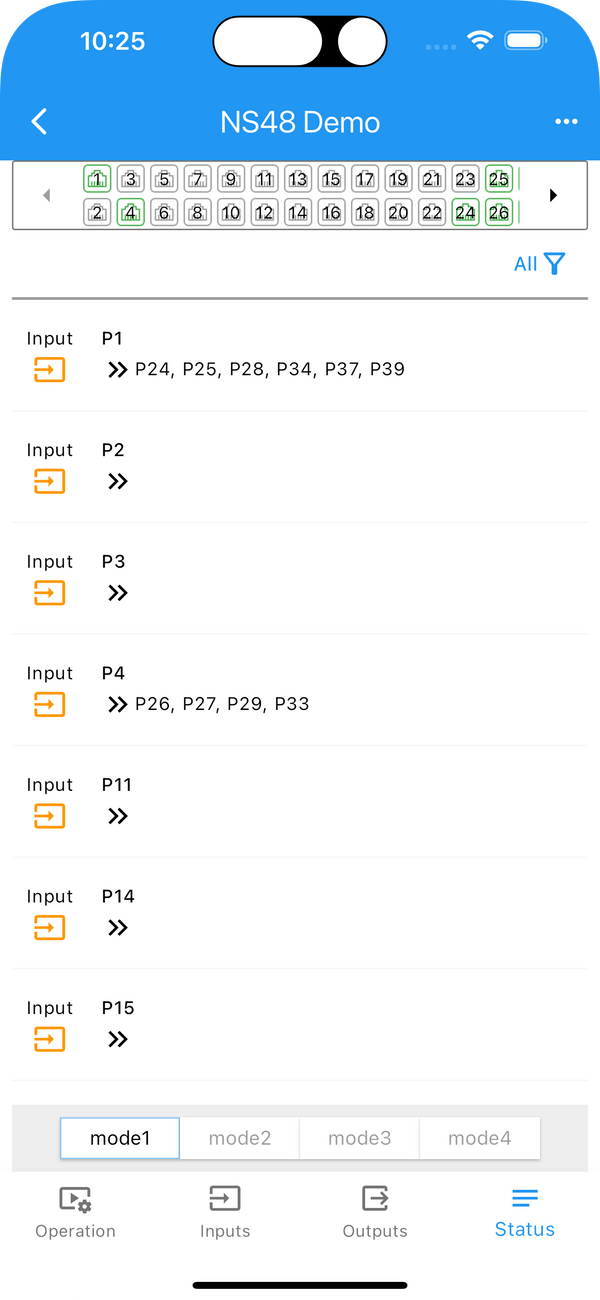Open Input P15 row

pos(300,1025)
